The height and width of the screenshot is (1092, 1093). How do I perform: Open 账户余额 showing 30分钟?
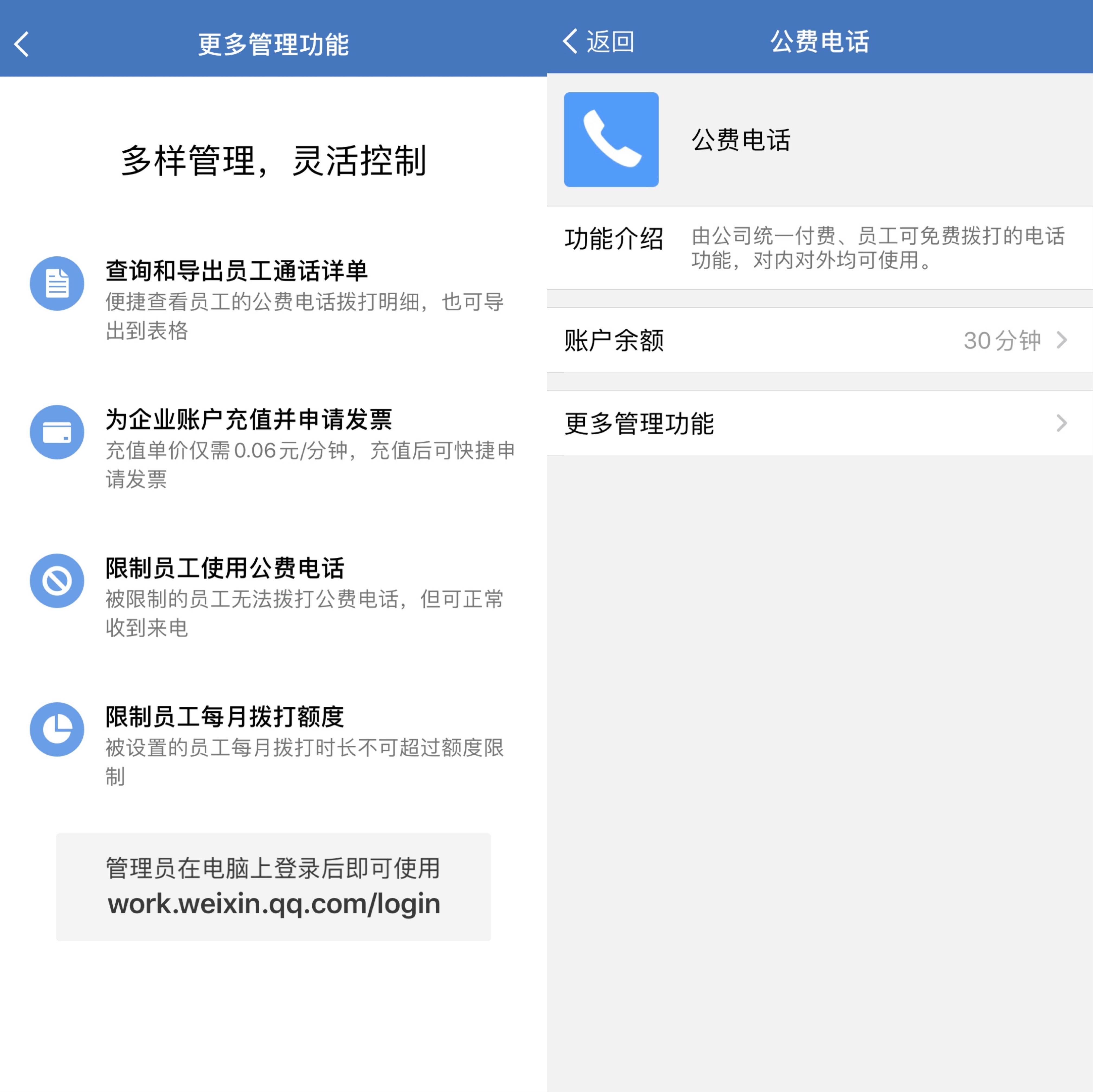[x=819, y=340]
